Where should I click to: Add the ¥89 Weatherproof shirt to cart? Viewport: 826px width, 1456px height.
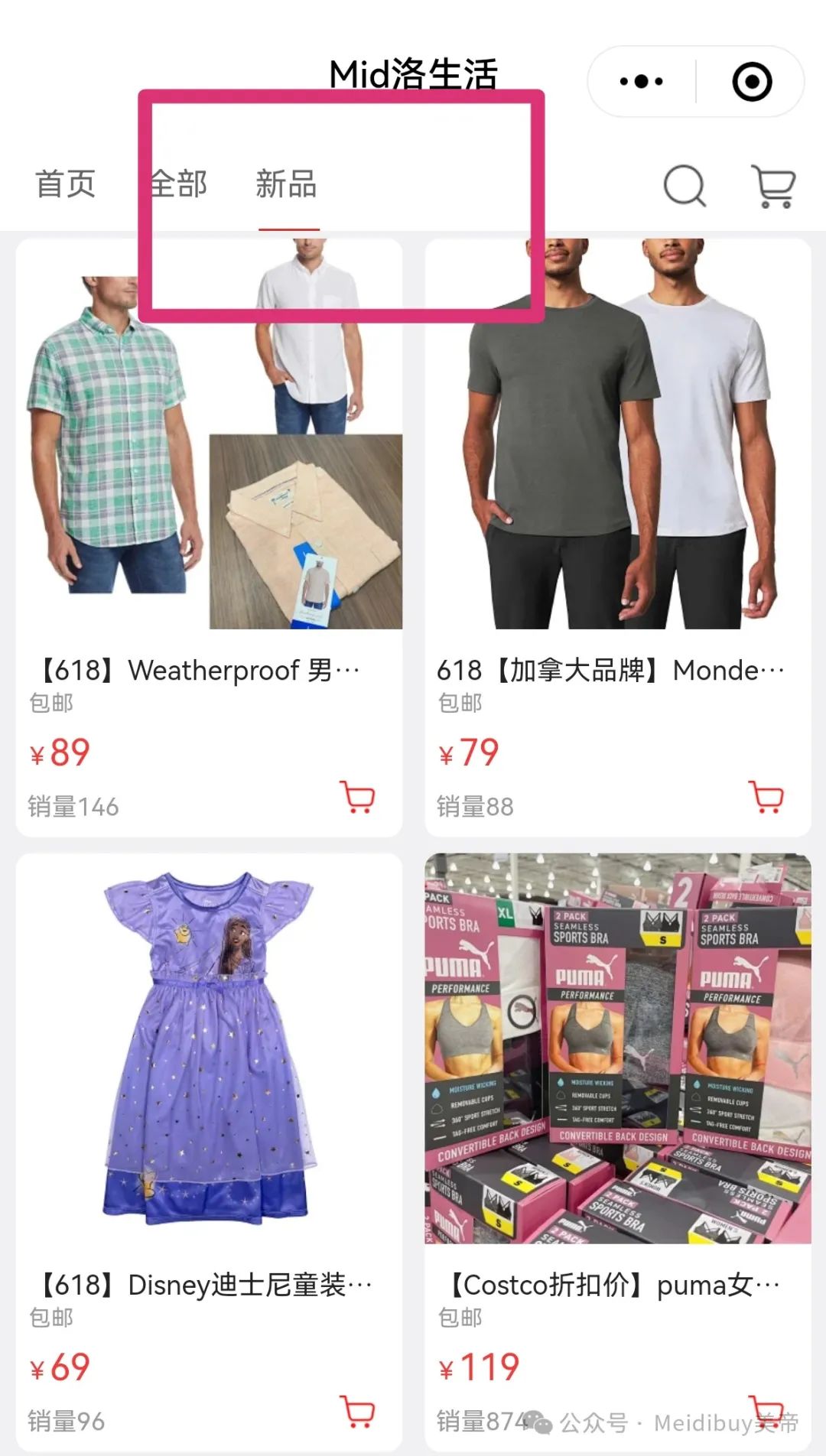(x=357, y=797)
